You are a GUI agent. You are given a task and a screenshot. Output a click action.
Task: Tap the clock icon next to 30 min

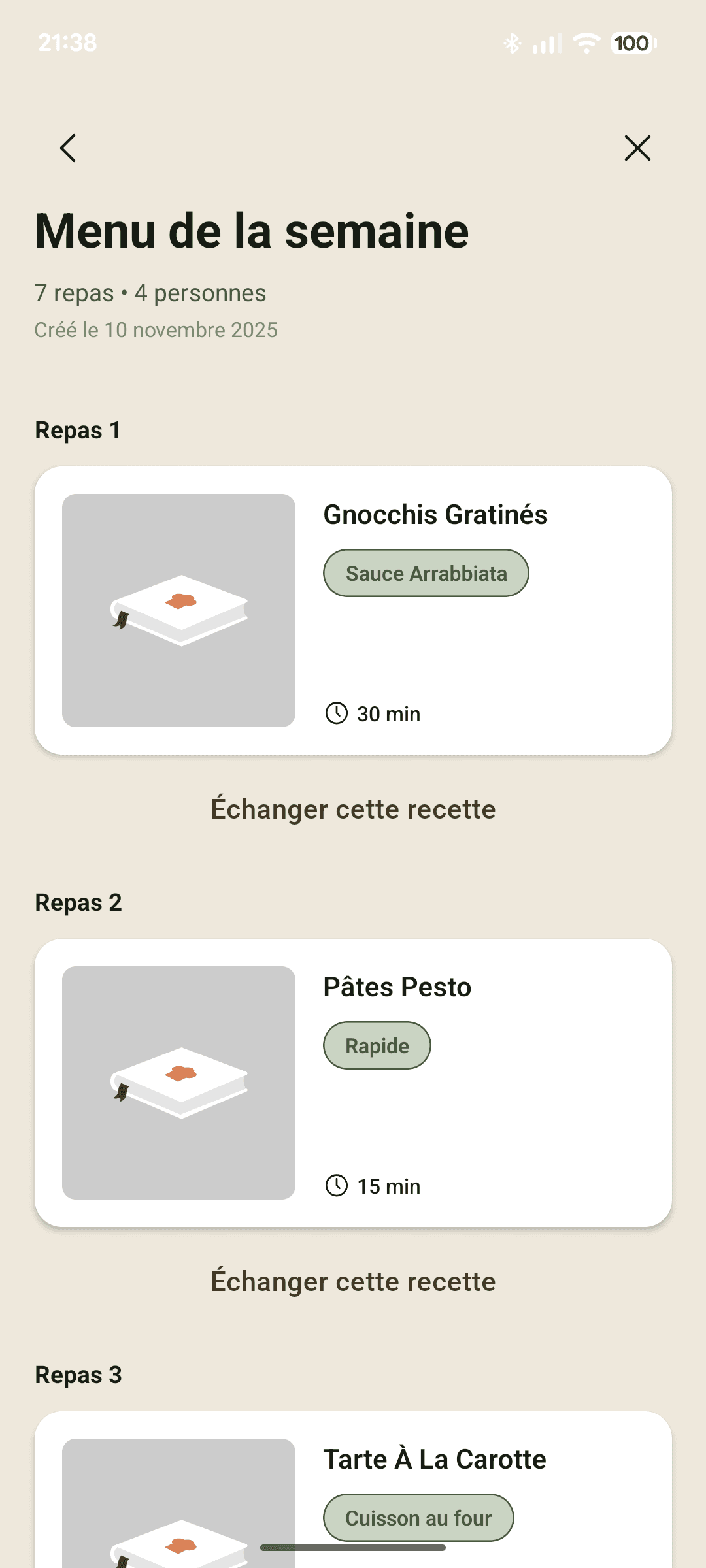[x=337, y=713]
